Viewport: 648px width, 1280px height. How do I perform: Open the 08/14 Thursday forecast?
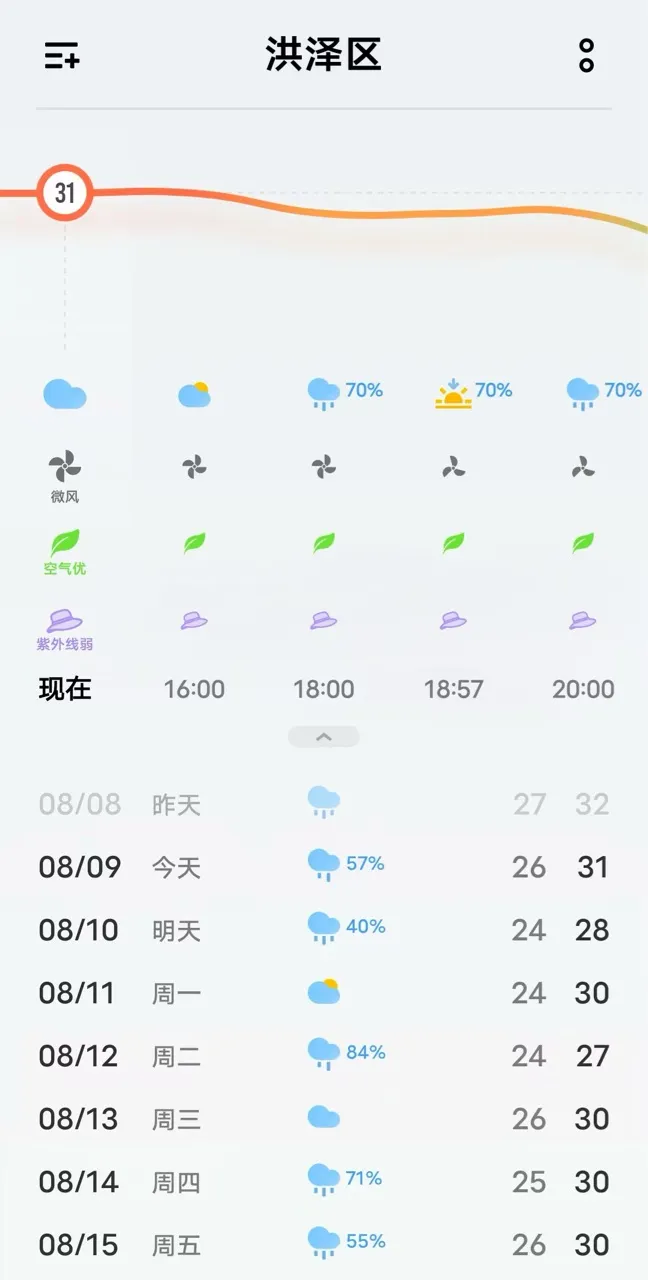[324, 1181]
